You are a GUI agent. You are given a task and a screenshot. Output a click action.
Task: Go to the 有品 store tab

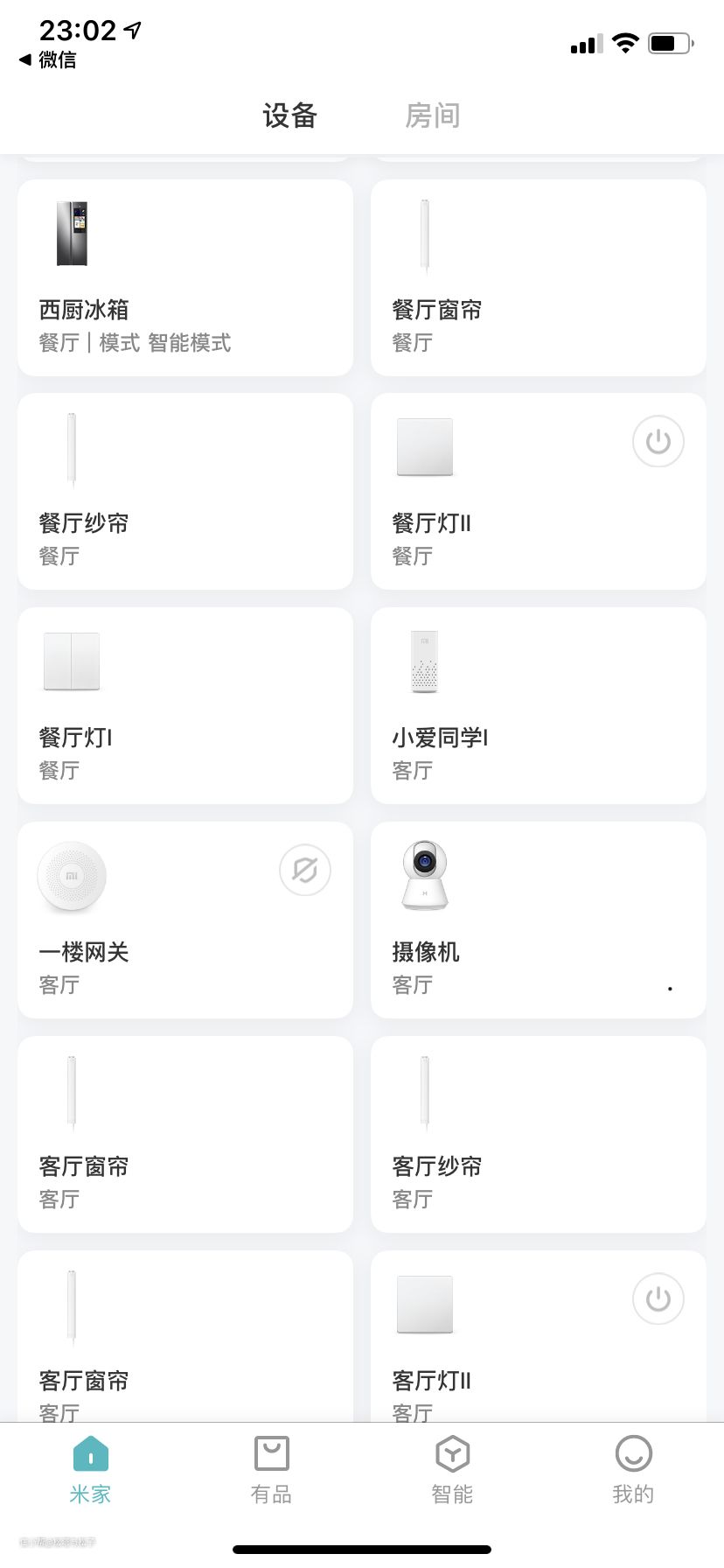(271, 1470)
